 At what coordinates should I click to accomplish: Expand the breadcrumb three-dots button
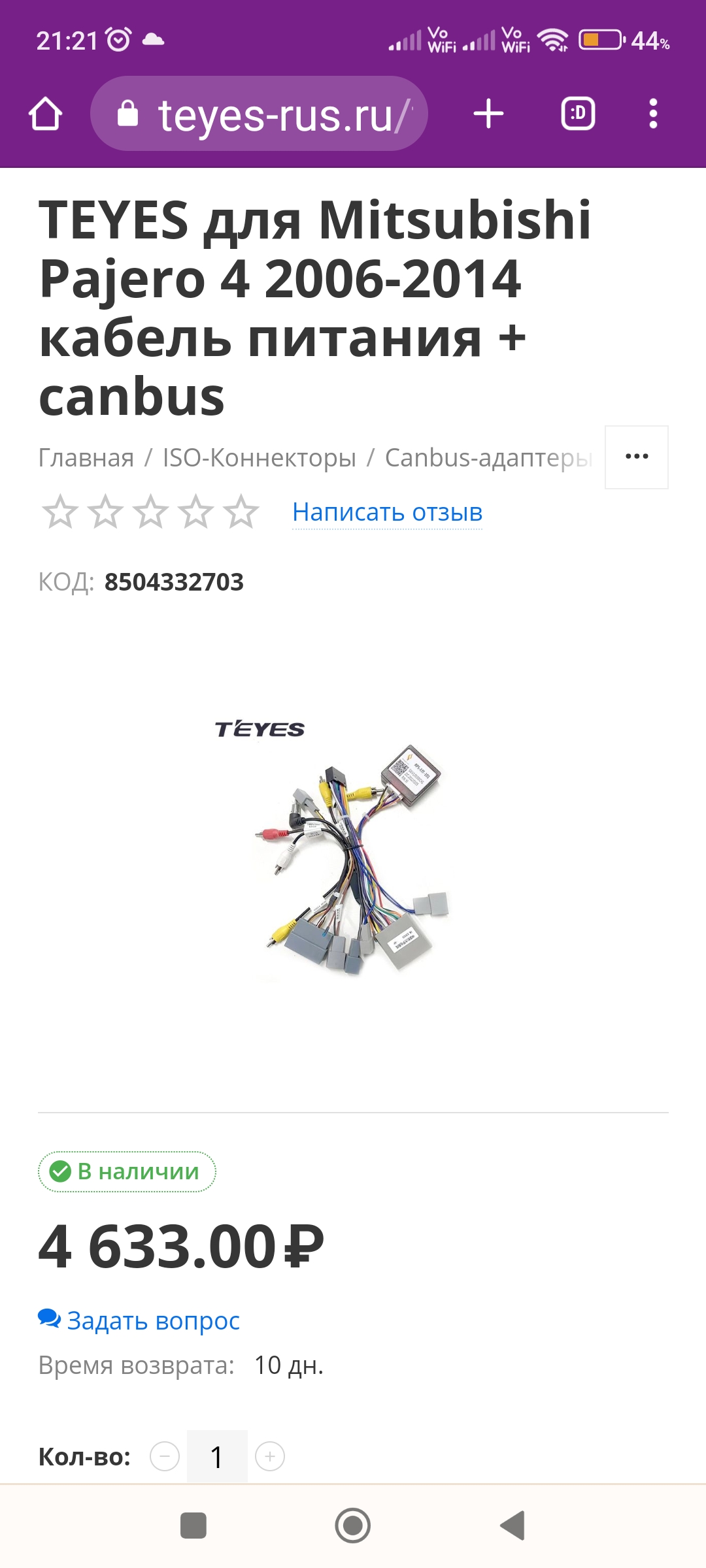point(636,457)
